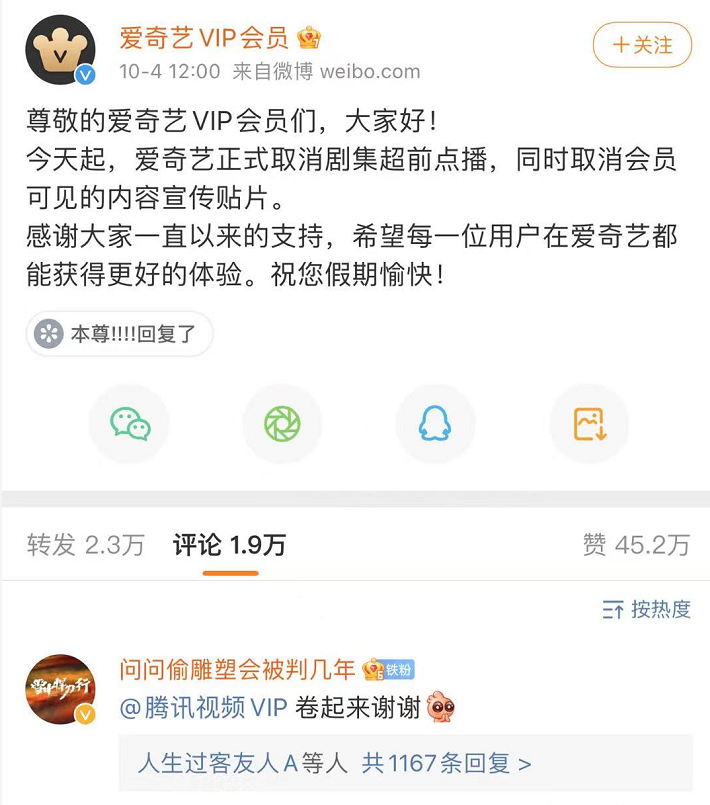The height and width of the screenshot is (805, 710).
Task: Share the post to WeChat Moments
Action: [x=282, y=424]
